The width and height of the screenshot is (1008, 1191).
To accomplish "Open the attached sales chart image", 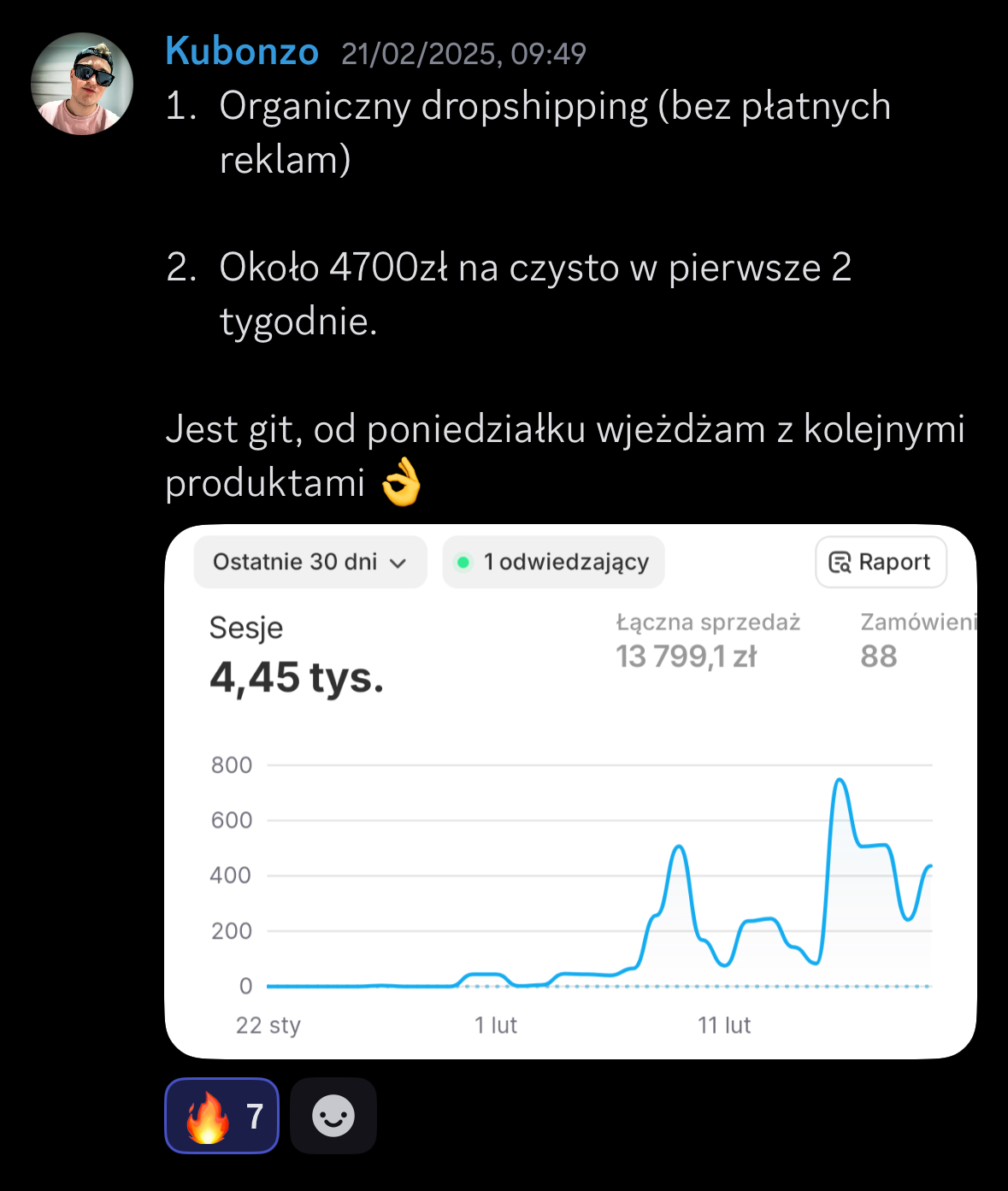I will pos(570,791).
